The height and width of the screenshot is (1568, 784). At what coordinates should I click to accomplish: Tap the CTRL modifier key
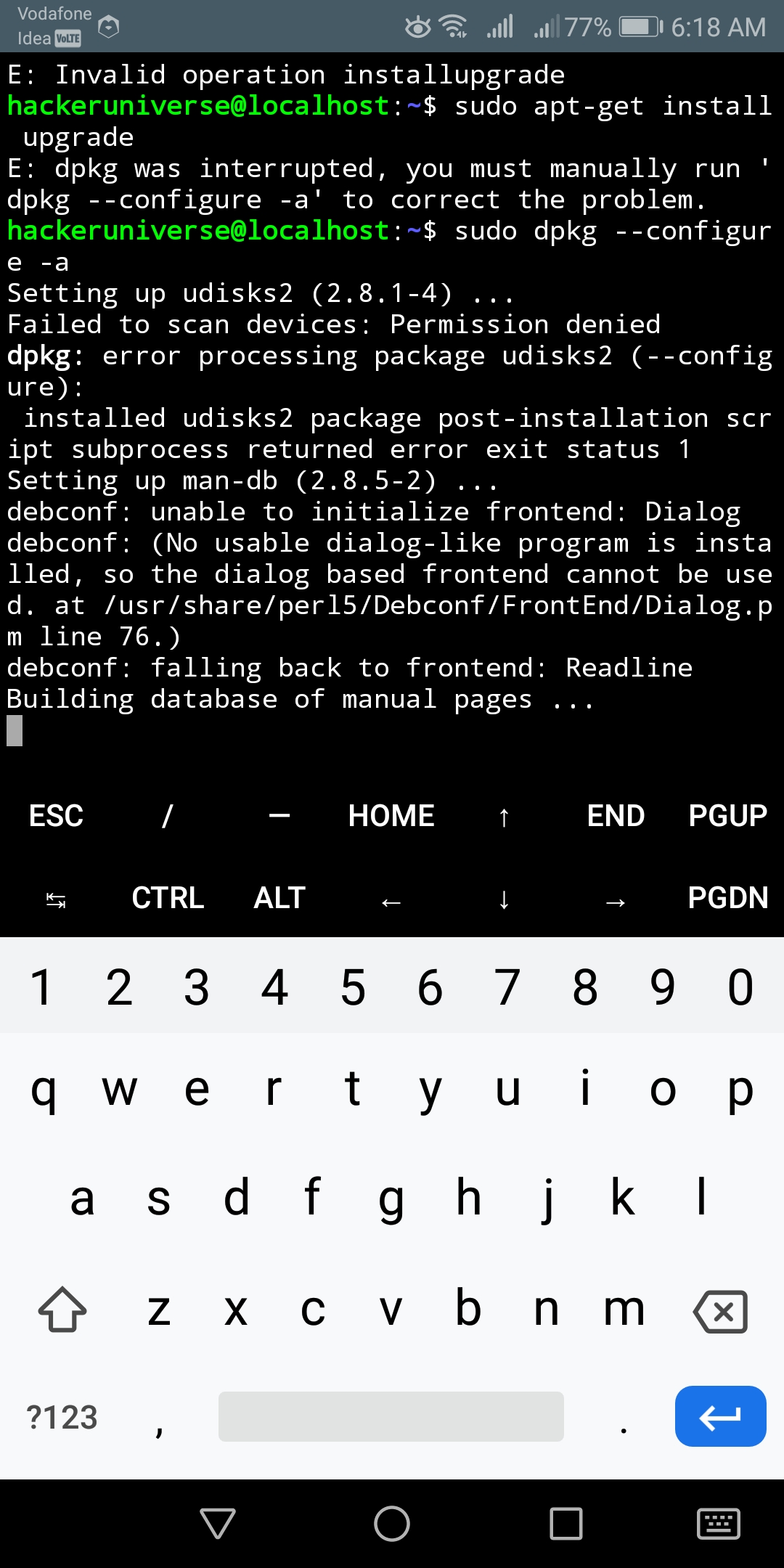point(168,898)
